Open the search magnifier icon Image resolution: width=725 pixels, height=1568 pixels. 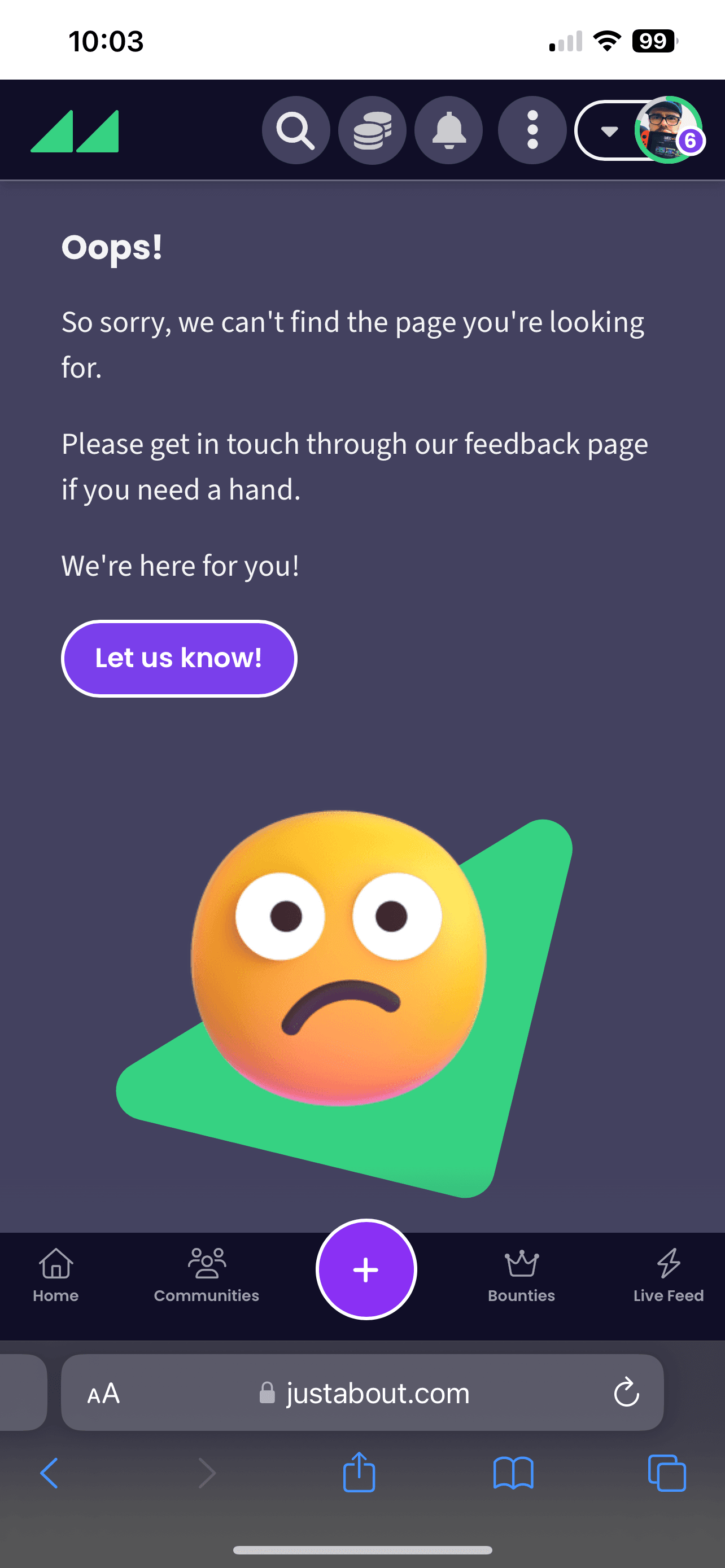pyautogui.click(x=296, y=130)
